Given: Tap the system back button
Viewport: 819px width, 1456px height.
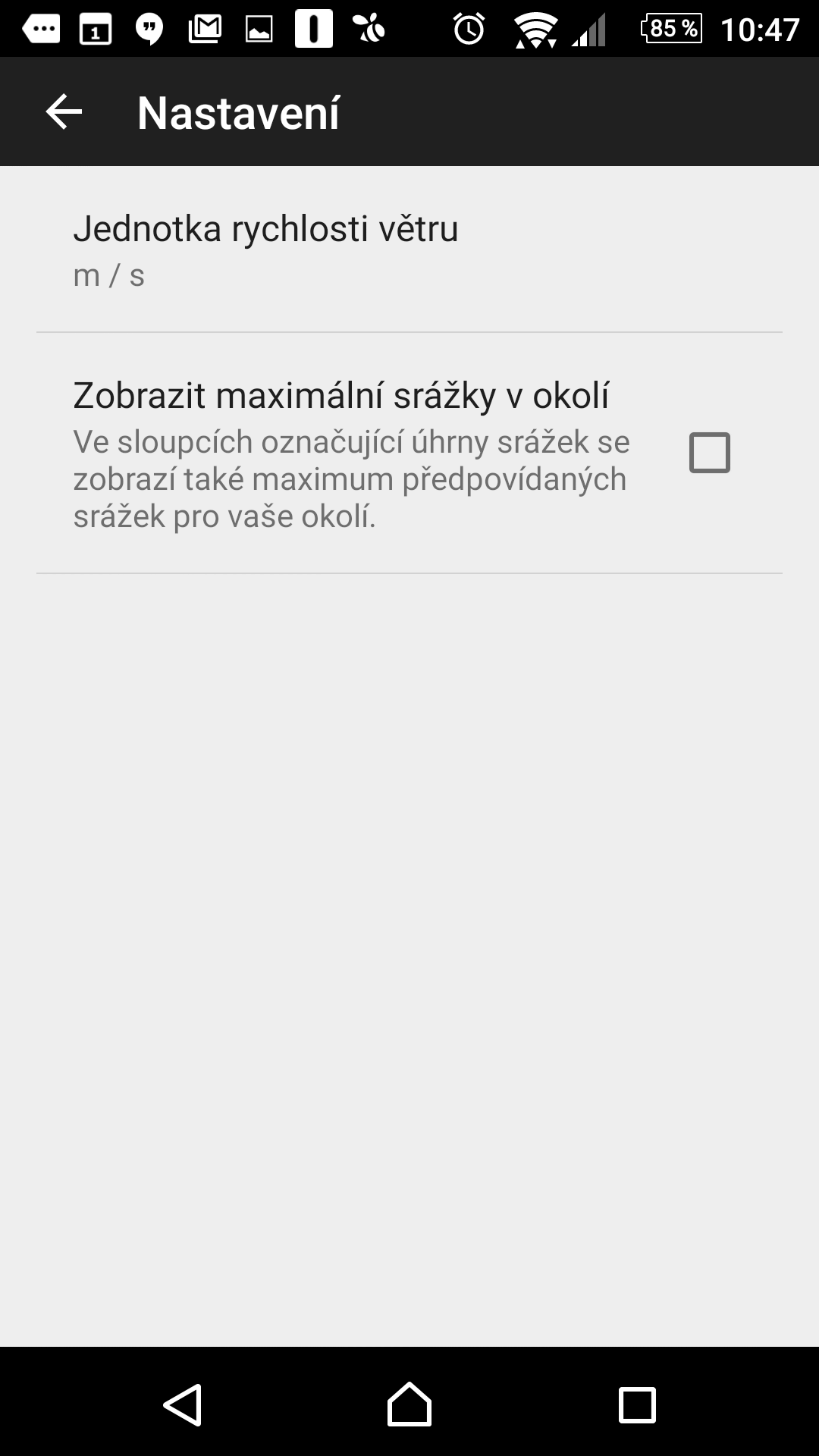Looking at the screenshot, I should [x=183, y=1404].
